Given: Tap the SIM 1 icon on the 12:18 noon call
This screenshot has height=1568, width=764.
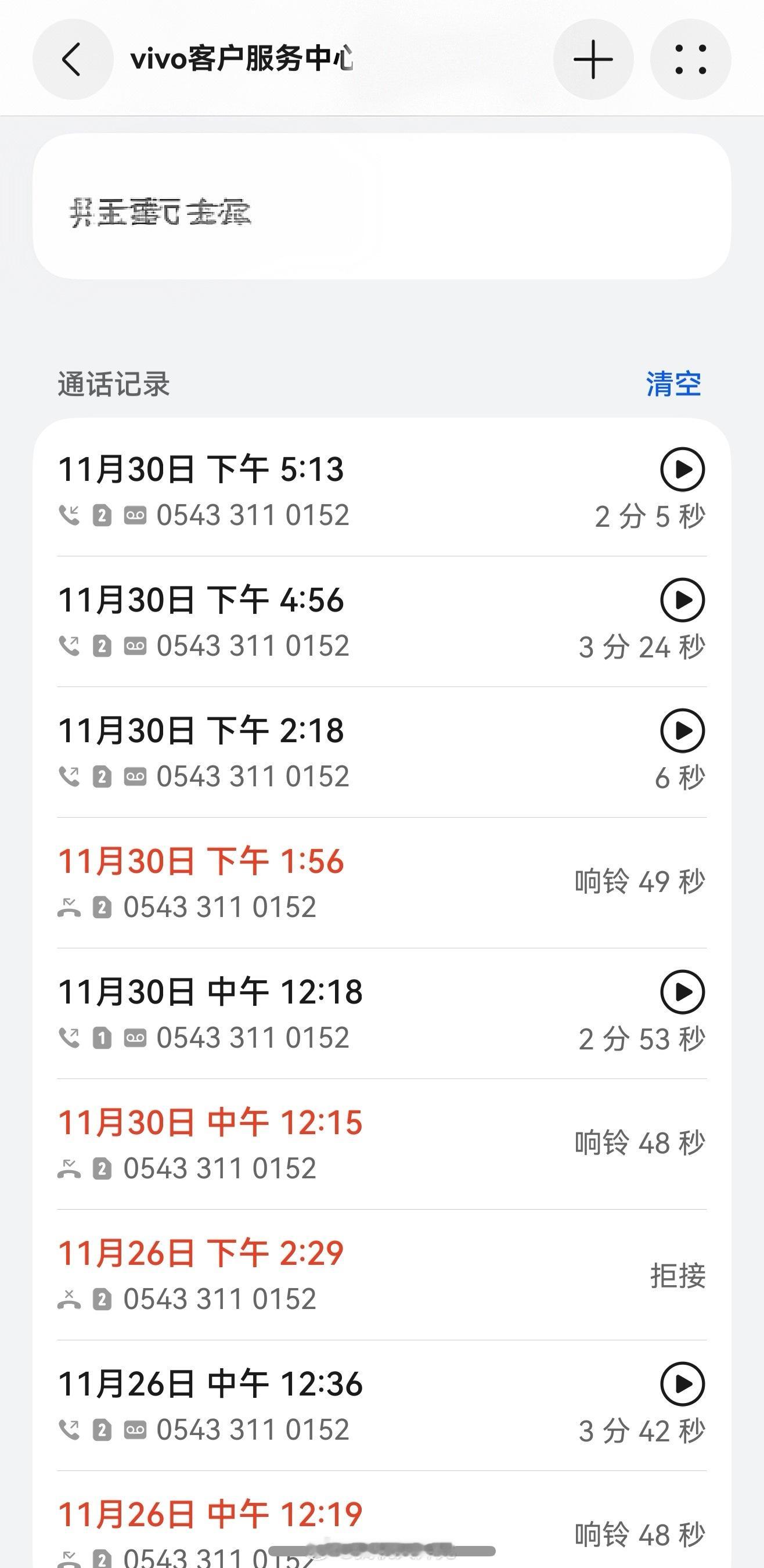Looking at the screenshot, I should click(x=102, y=1038).
